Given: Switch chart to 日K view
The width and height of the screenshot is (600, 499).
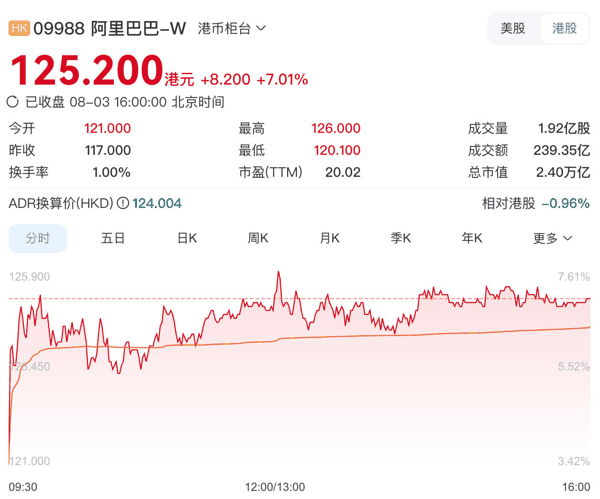Looking at the screenshot, I should point(187,238).
